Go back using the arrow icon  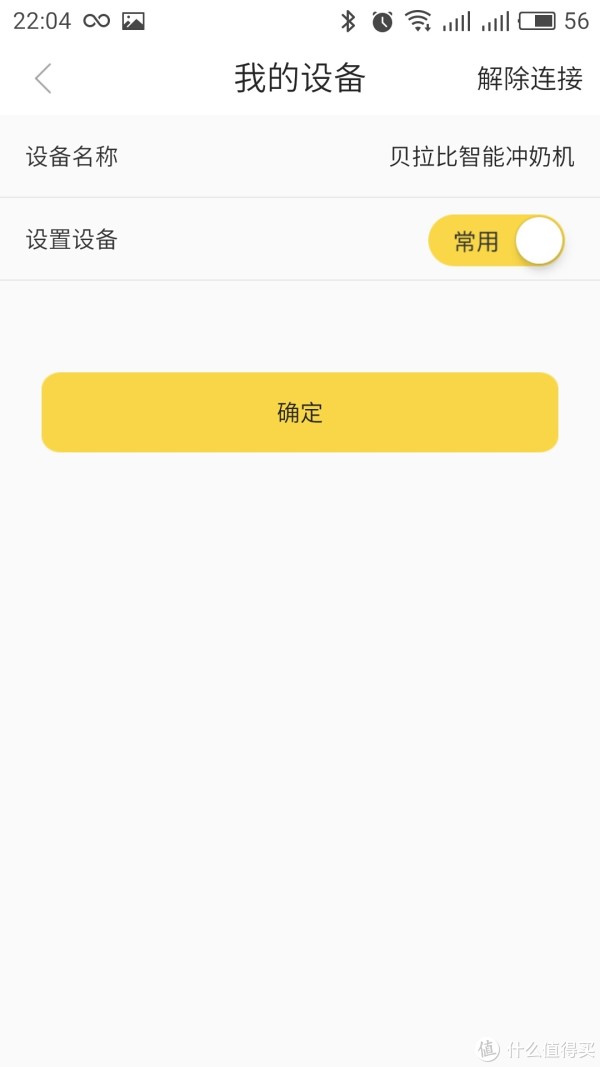44,78
